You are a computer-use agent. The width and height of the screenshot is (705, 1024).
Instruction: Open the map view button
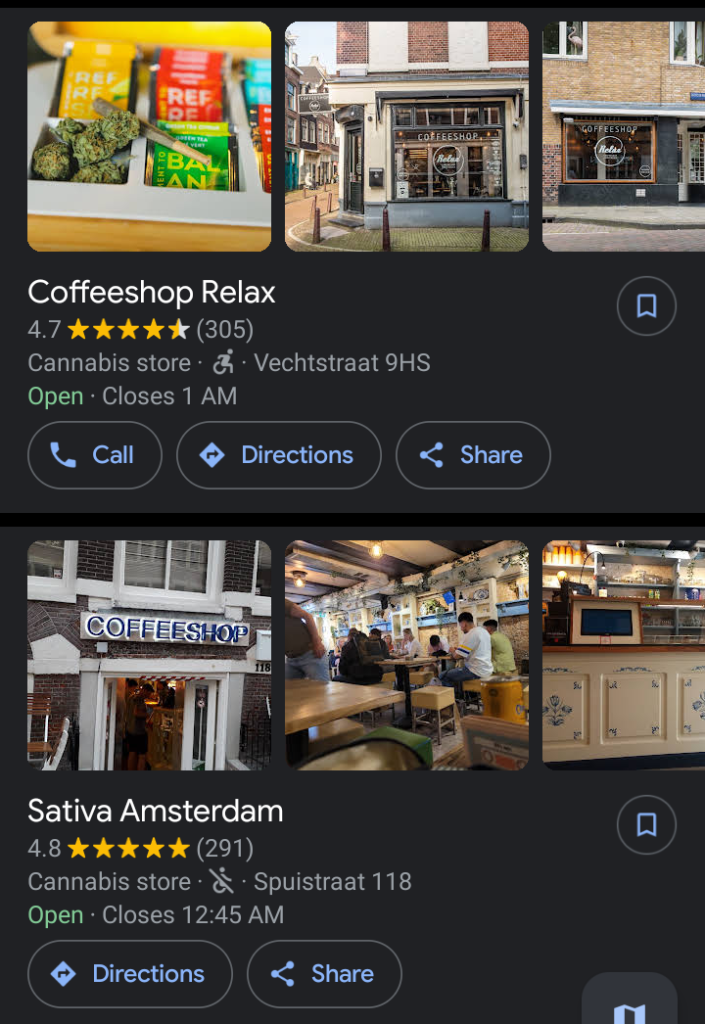coord(629,1005)
